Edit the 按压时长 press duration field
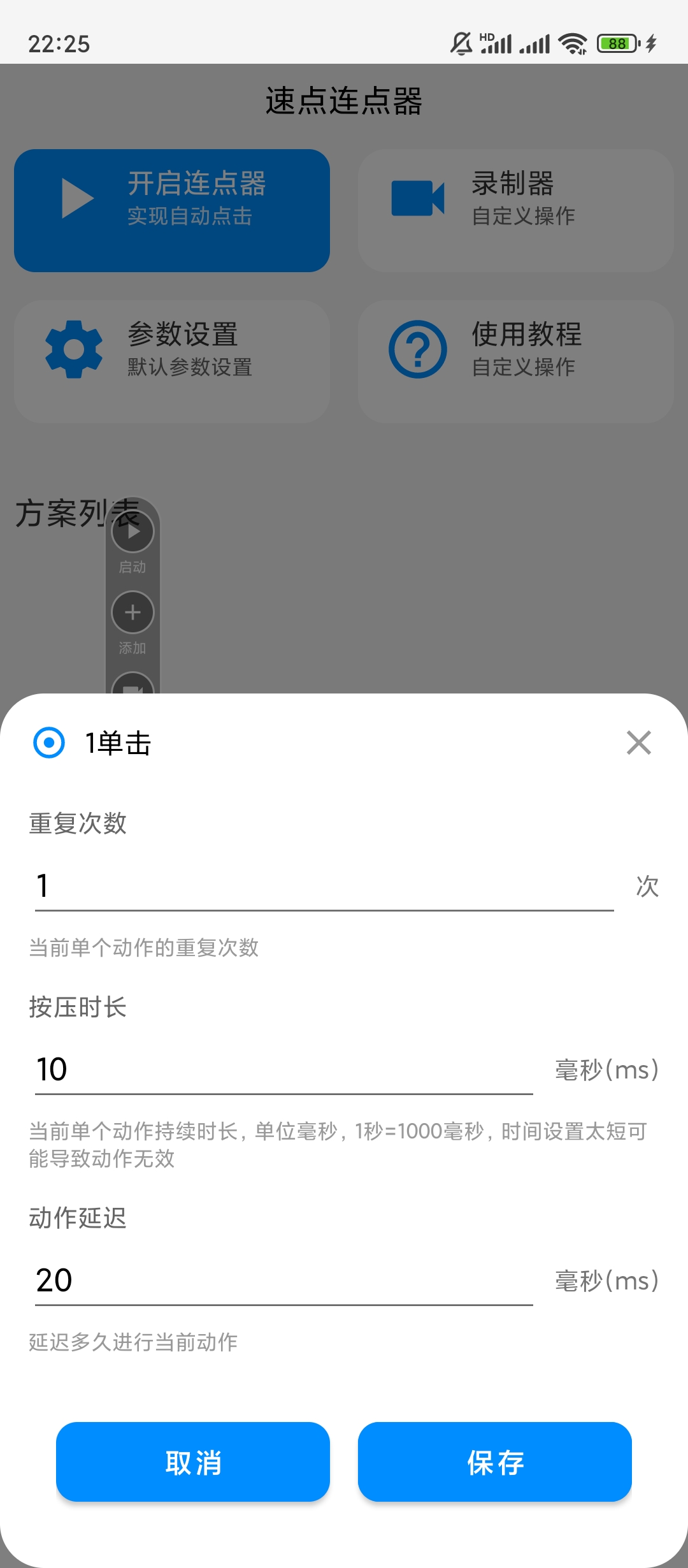Viewport: 688px width, 1568px height. pyautogui.click(x=283, y=1070)
